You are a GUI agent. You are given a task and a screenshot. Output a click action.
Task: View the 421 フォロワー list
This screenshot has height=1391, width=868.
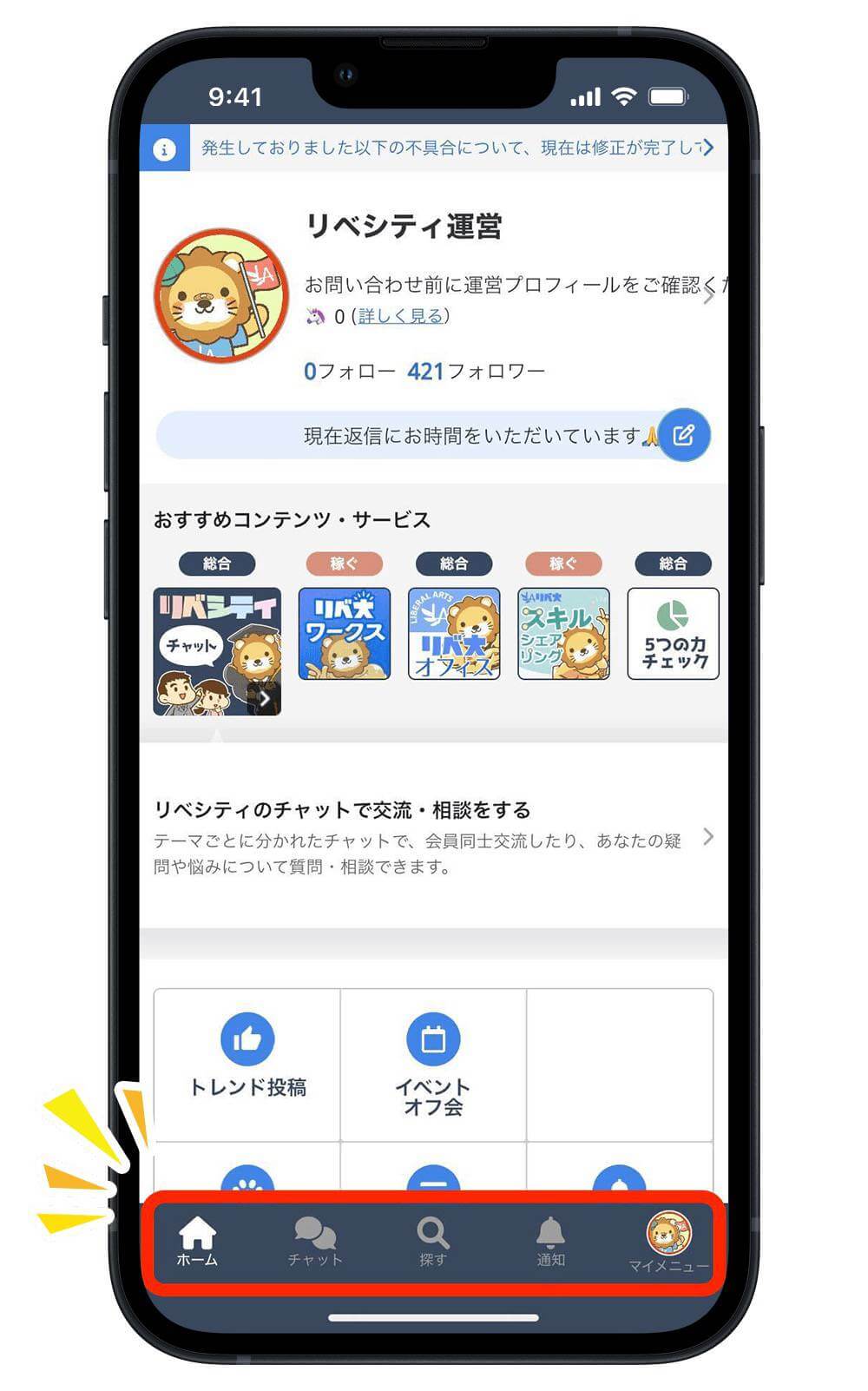pyautogui.click(x=477, y=372)
